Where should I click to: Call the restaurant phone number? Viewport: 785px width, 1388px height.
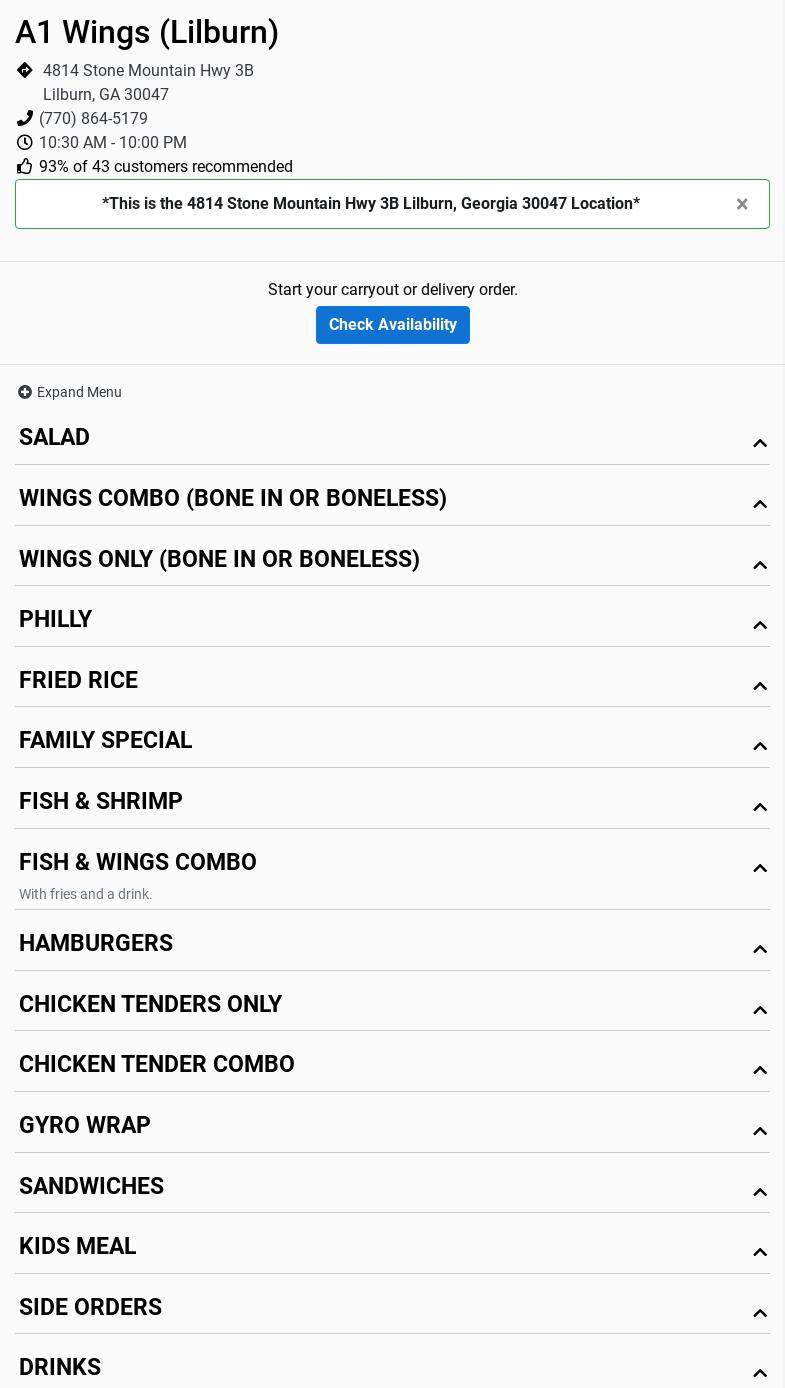pos(93,118)
